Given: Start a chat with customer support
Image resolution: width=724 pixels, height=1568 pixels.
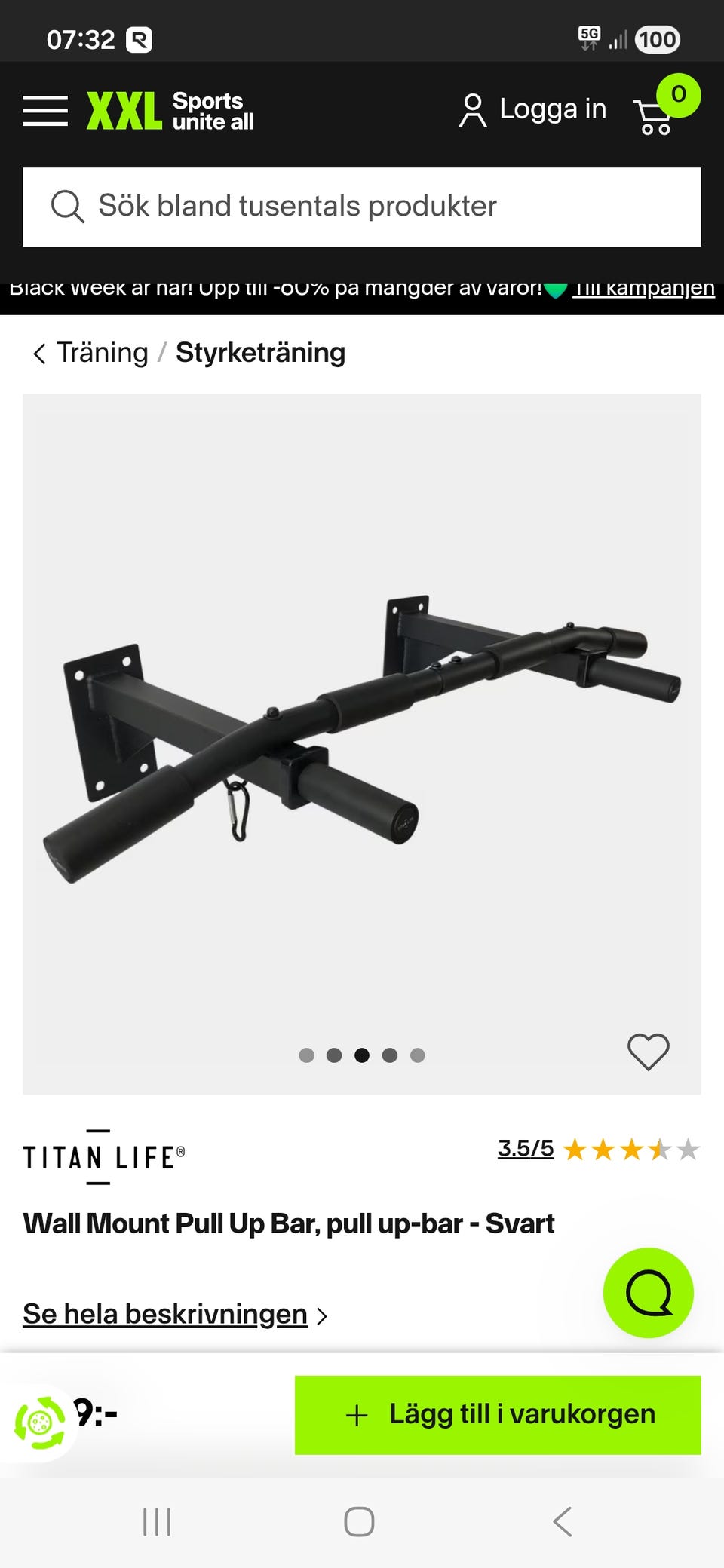Looking at the screenshot, I should (x=649, y=1293).
